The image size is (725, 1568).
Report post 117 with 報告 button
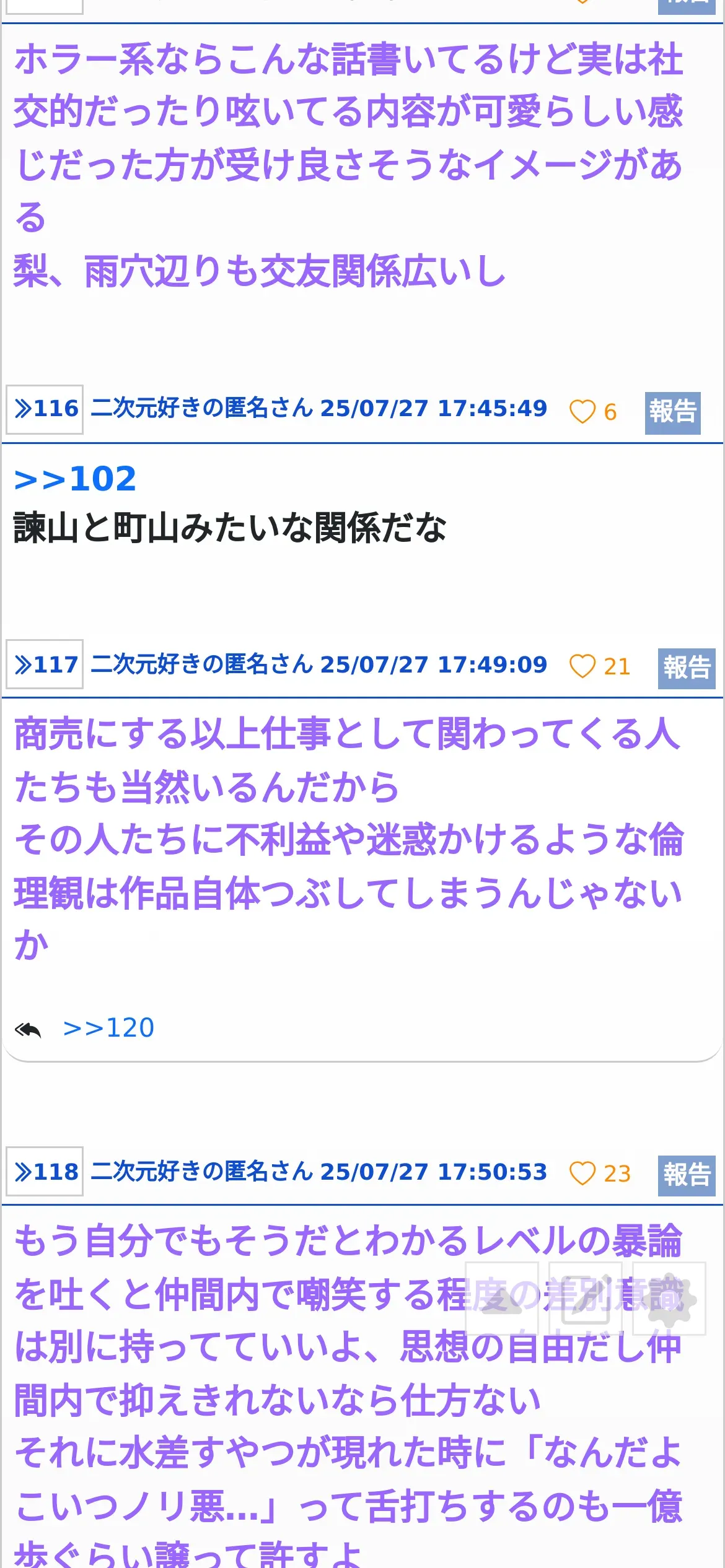click(687, 668)
